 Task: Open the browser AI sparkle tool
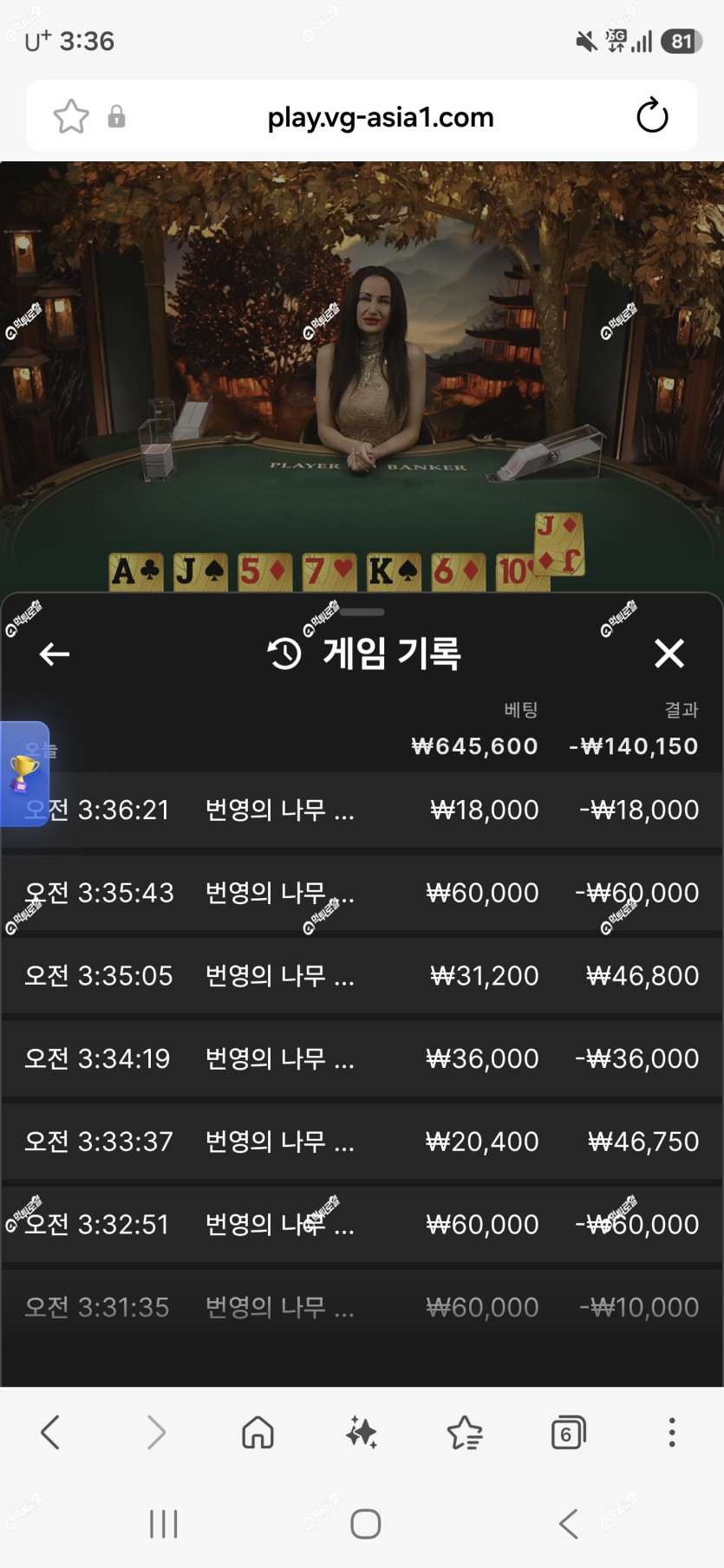pos(362,1433)
